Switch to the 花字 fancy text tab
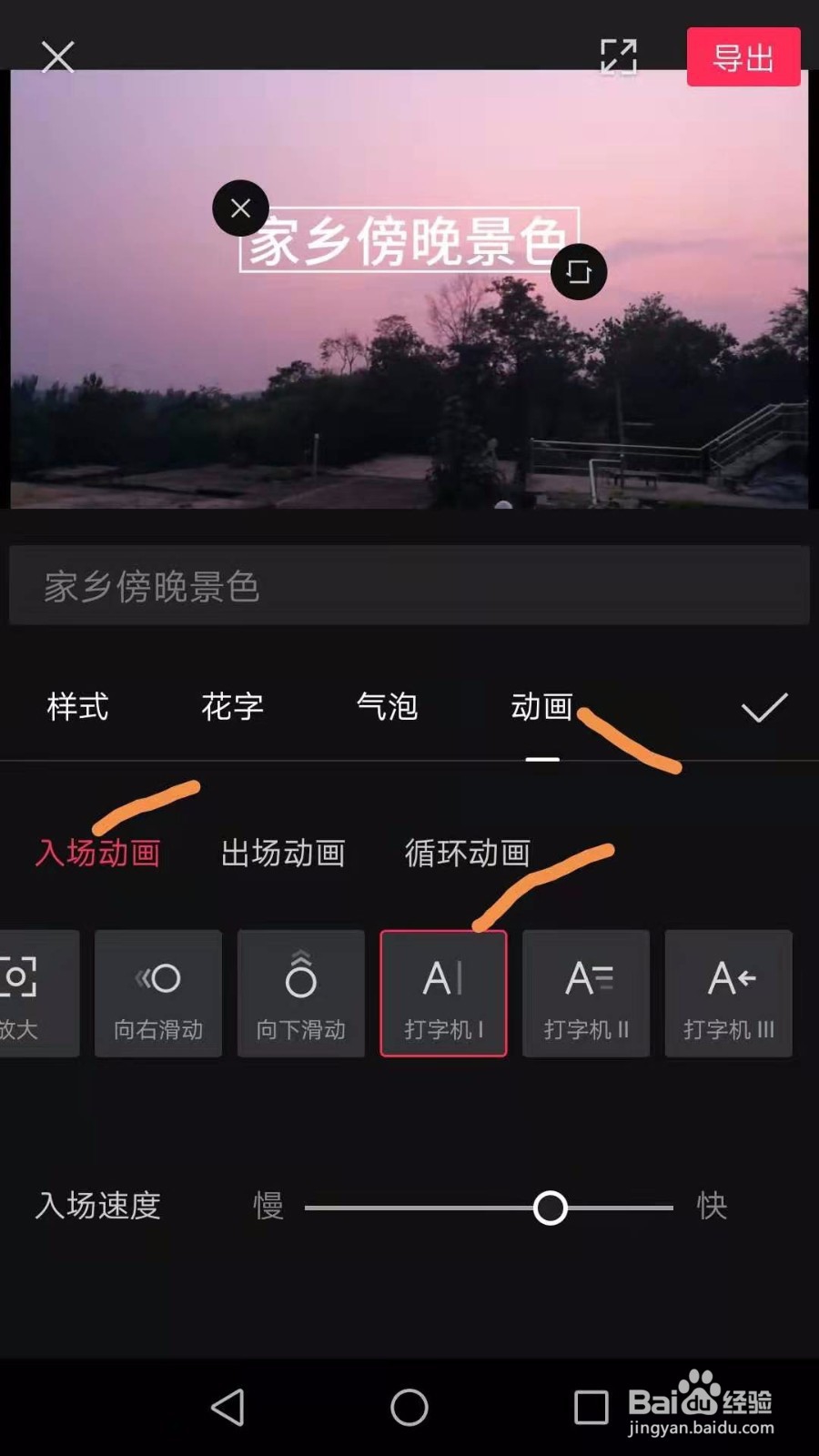This screenshot has height=1456, width=819. [231, 707]
